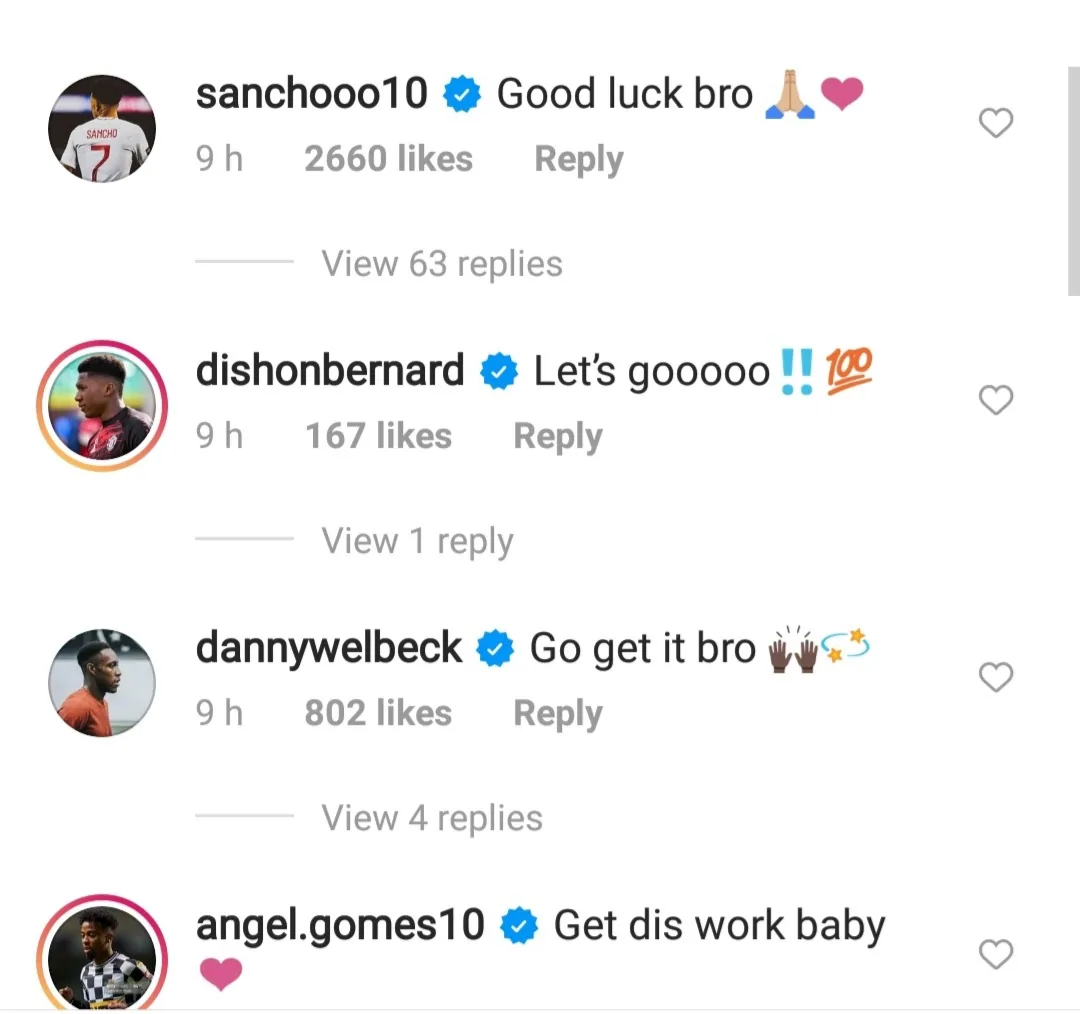Like dishonbernard's comment
Image resolution: width=1080 pixels, height=1014 pixels.
(995, 401)
